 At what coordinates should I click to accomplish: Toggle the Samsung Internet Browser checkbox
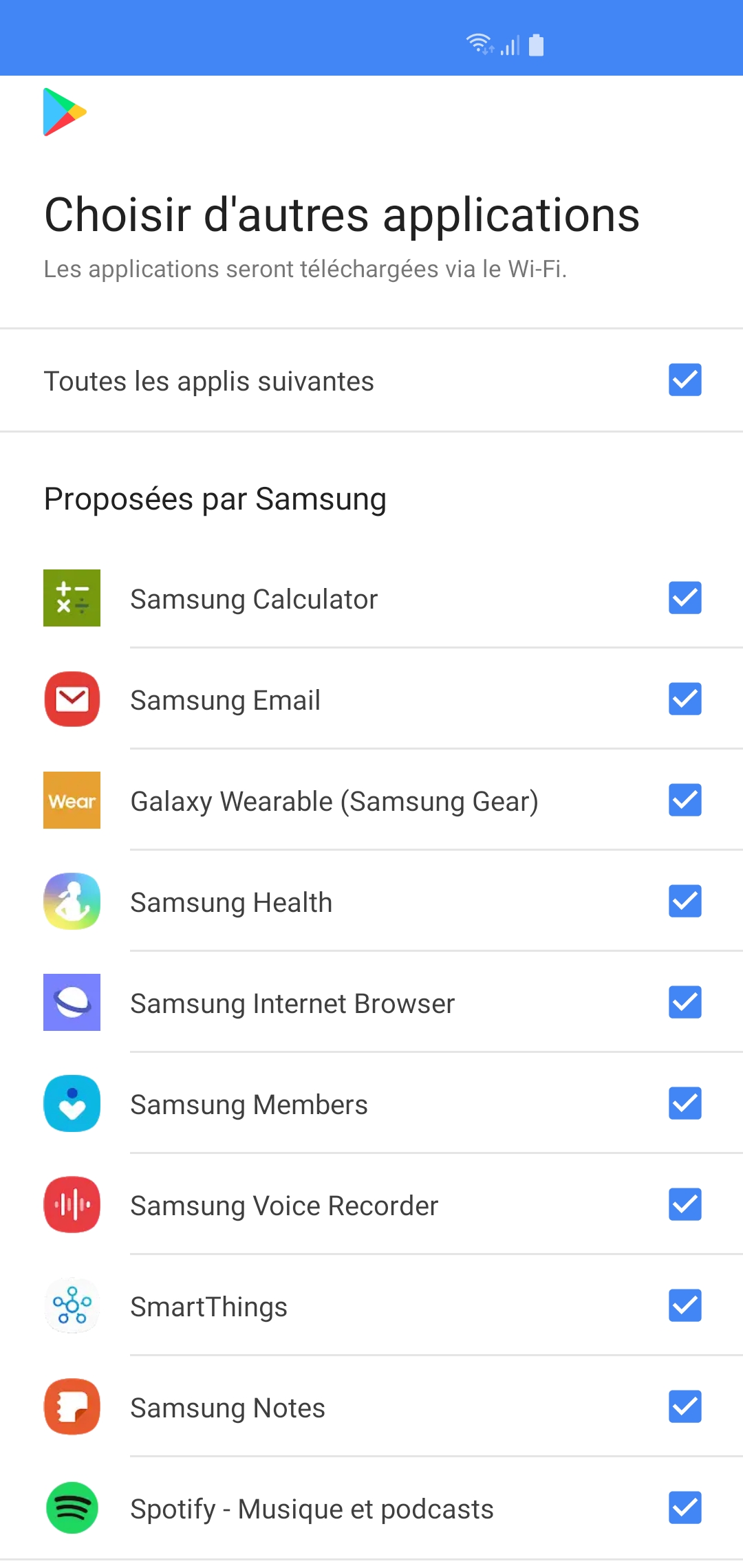685,1002
